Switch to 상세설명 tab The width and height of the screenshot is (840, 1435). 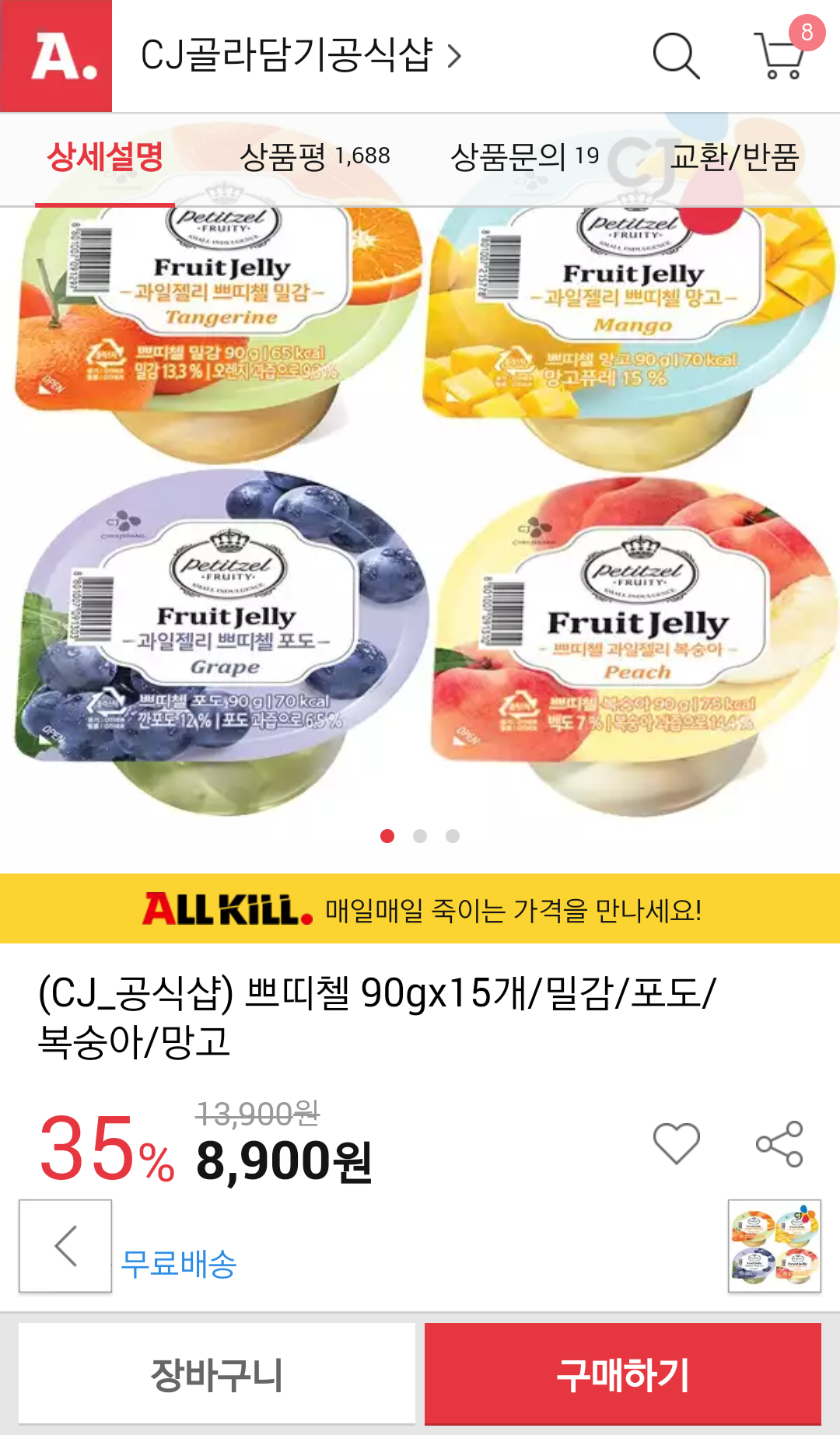[x=105, y=157]
